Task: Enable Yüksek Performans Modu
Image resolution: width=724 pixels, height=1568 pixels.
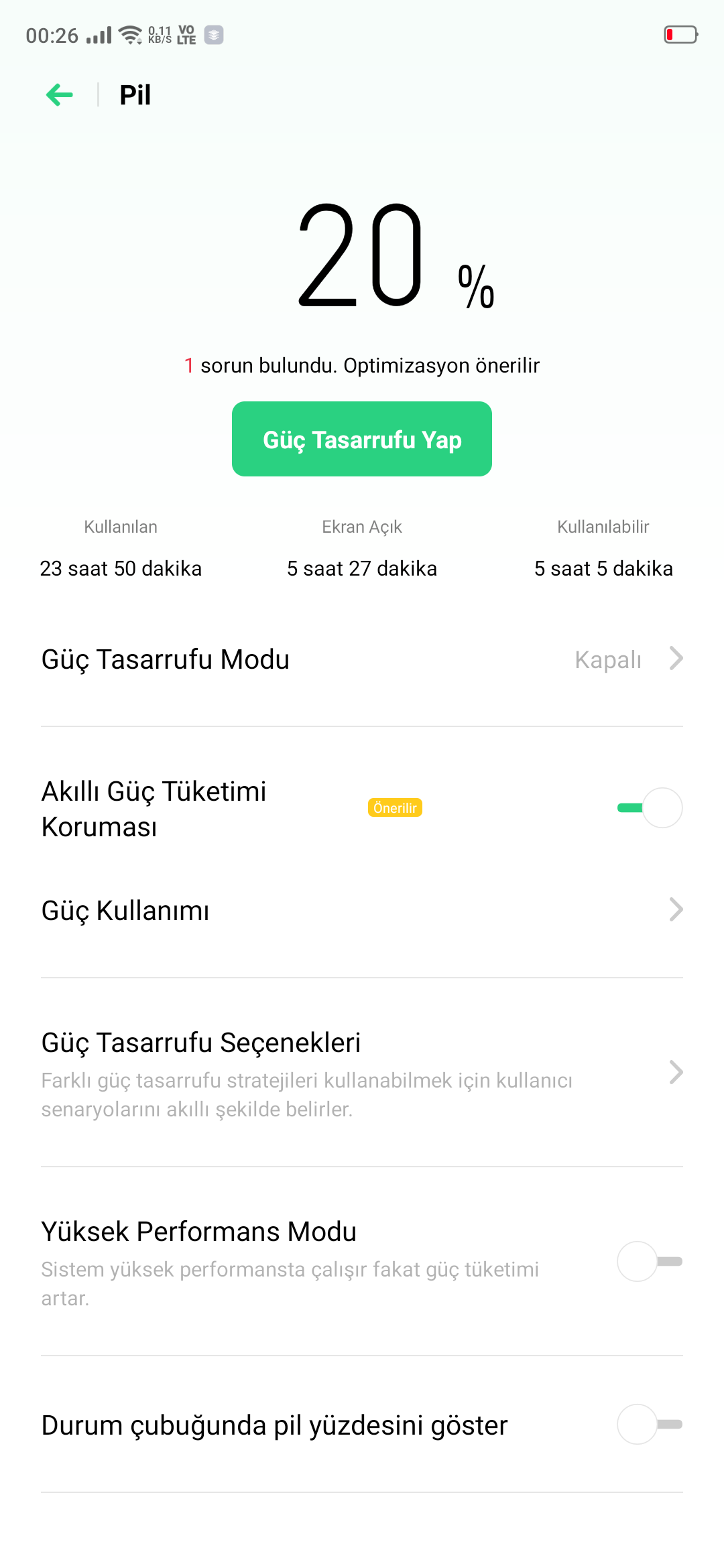Action: [x=649, y=1262]
